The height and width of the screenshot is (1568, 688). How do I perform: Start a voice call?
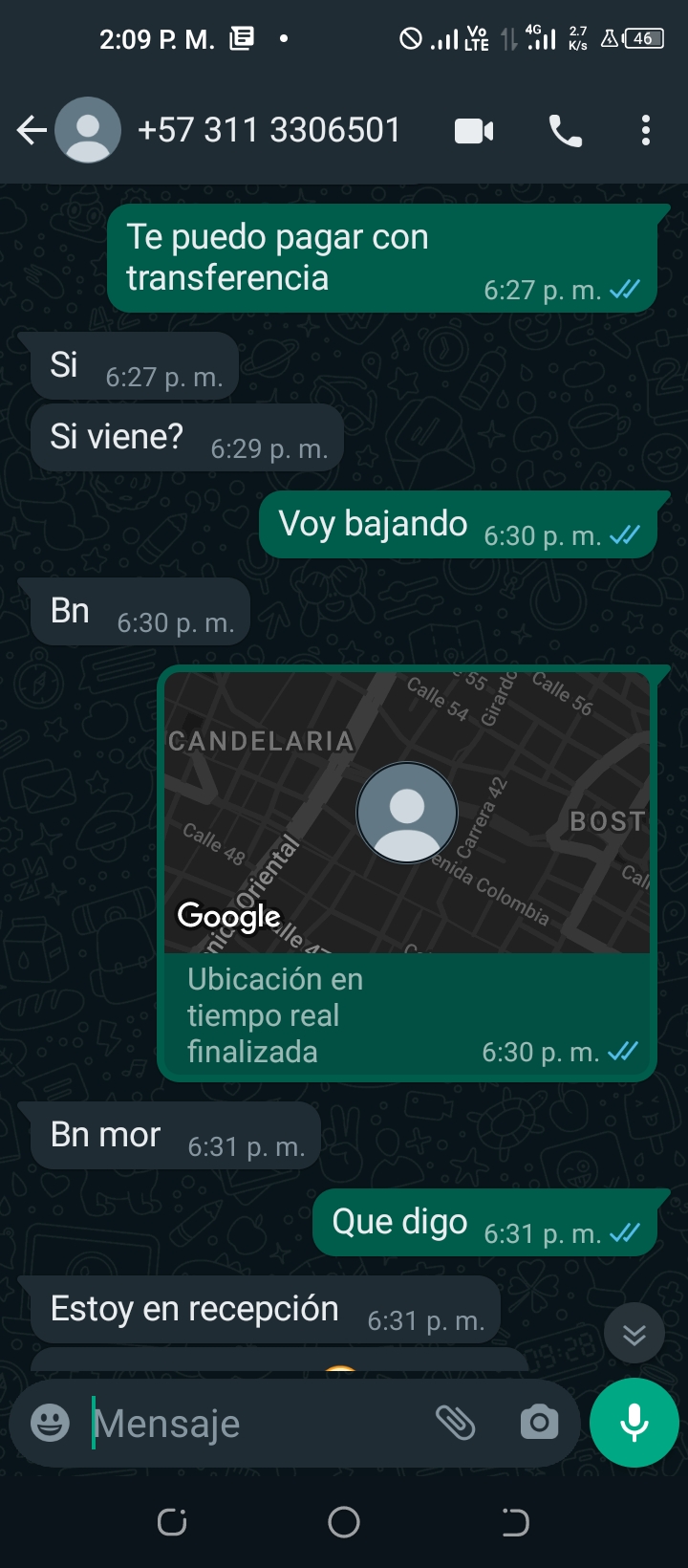(x=565, y=131)
